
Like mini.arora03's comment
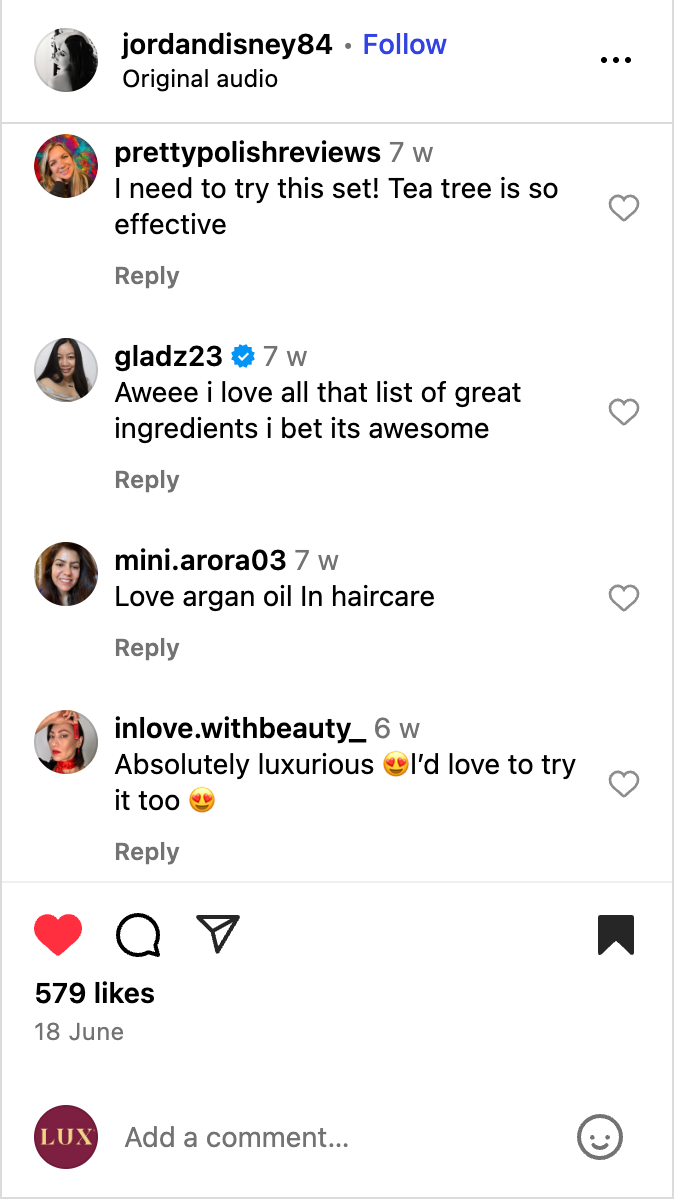(x=624, y=598)
